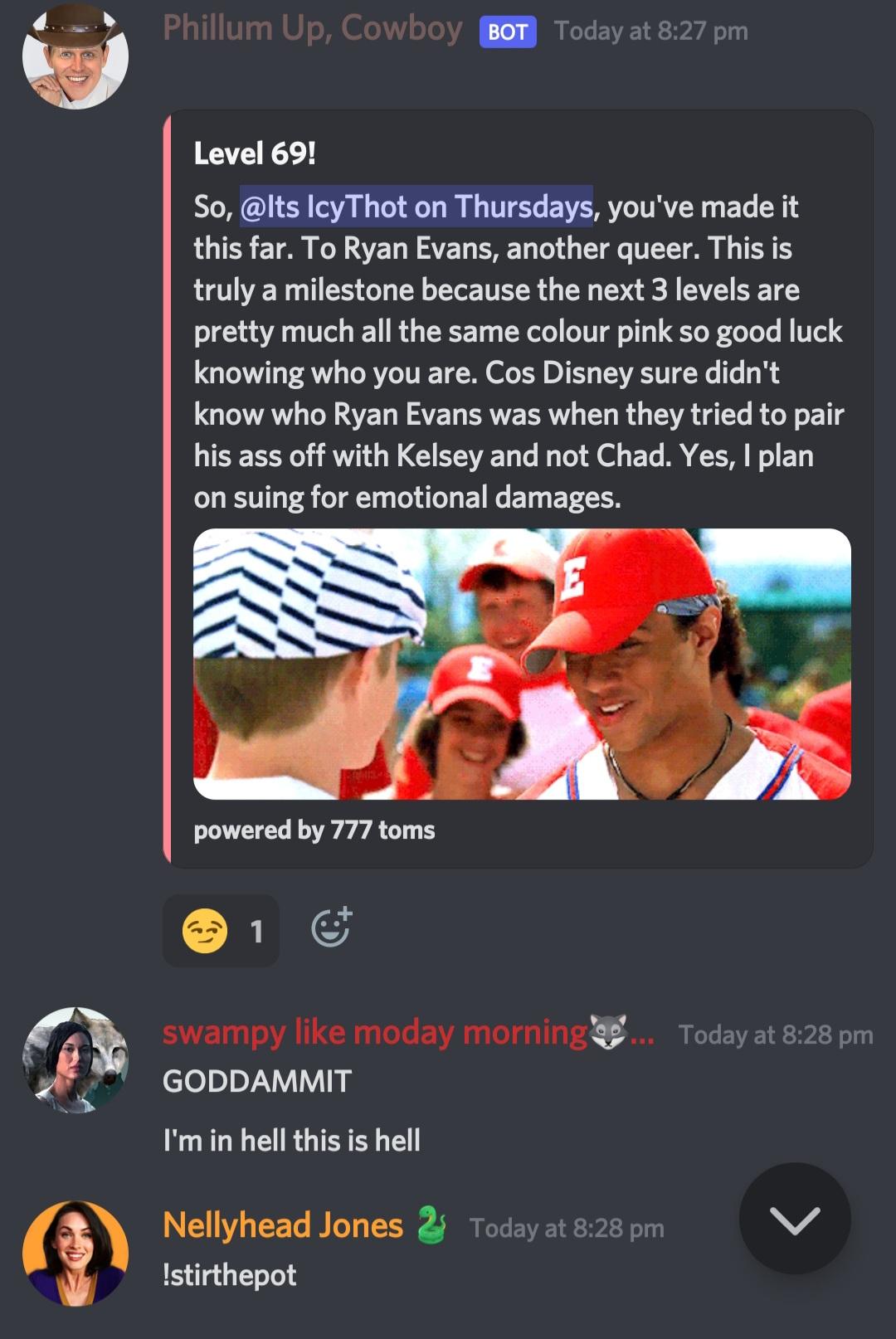The width and height of the screenshot is (896, 1339).
Task: Tap the swampy like moday morning username
Action: 375,1033
